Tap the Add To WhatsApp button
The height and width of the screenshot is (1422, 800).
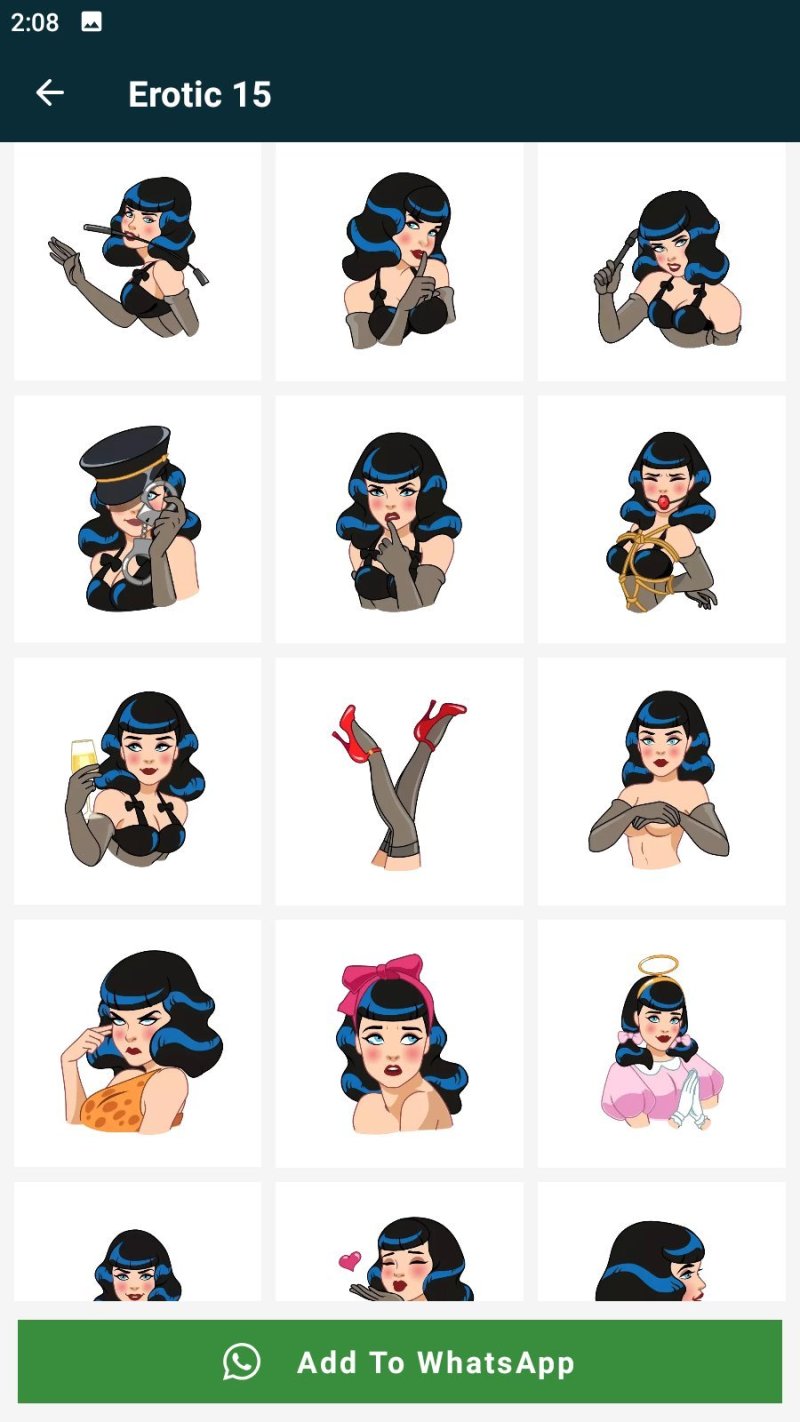(400, 1361)
